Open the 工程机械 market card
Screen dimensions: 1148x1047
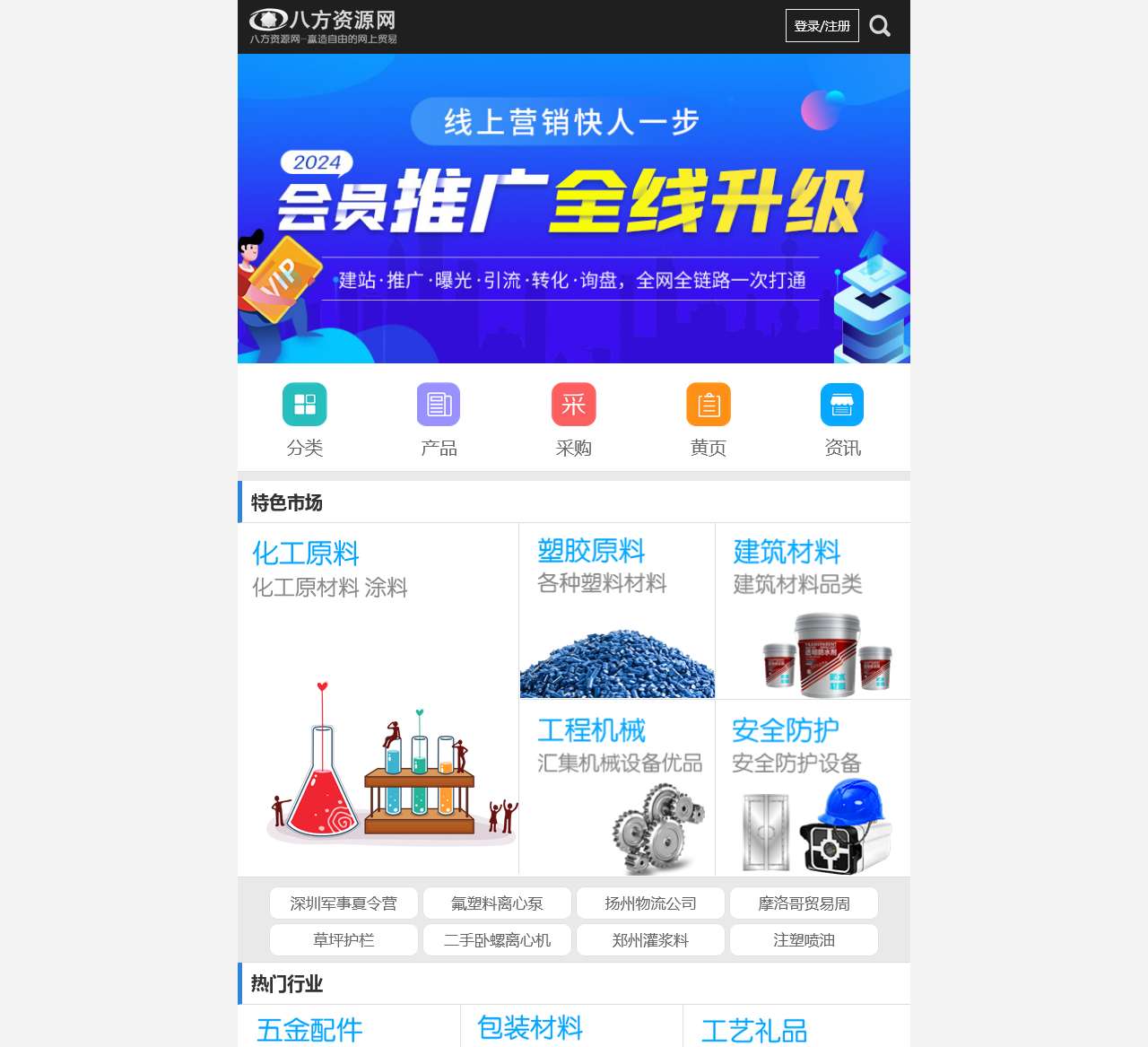[617, 787]
